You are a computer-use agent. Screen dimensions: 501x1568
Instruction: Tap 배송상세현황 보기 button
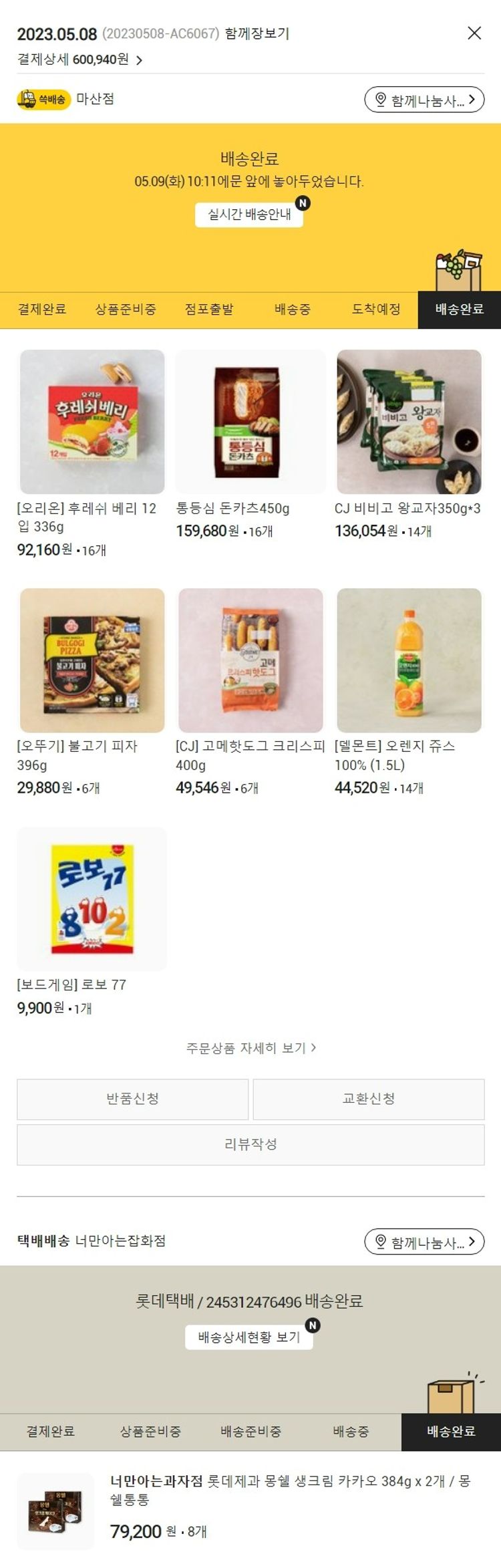click(249, 1337)
